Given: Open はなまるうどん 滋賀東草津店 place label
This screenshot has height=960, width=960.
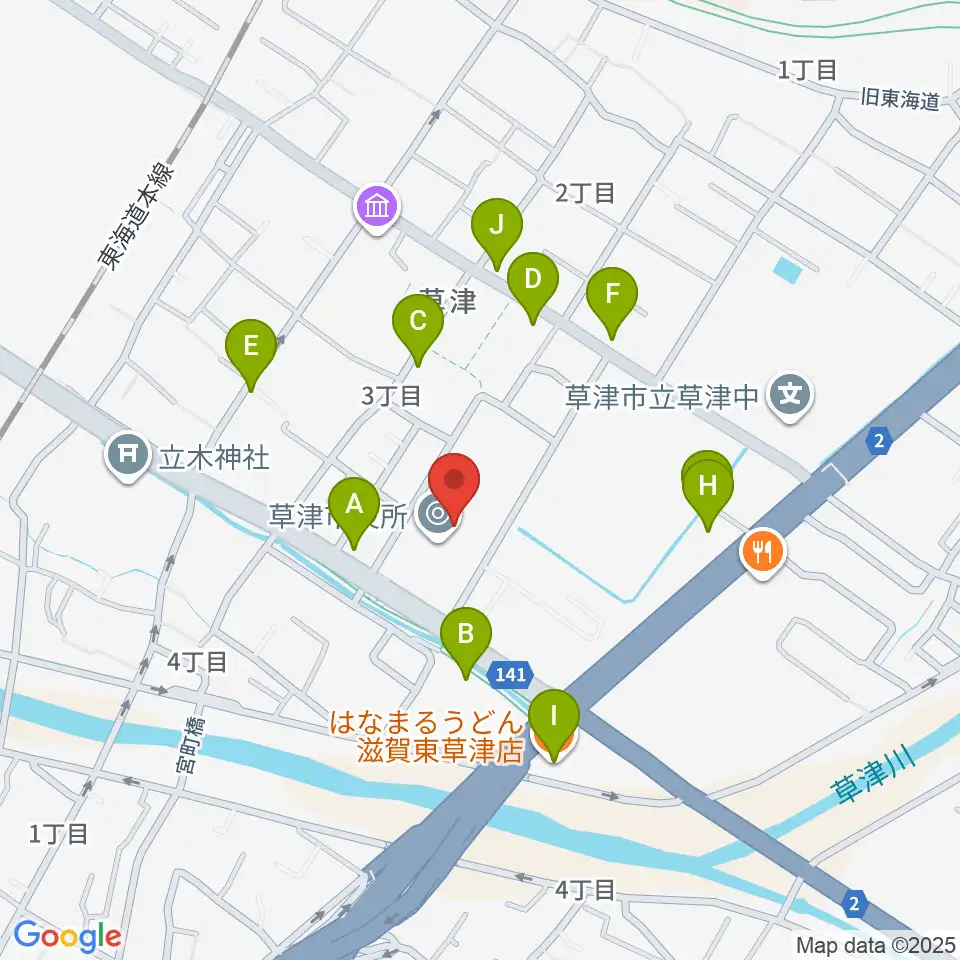Looking at the screenshot, I should pyautogui.click(x=427, y=737).
